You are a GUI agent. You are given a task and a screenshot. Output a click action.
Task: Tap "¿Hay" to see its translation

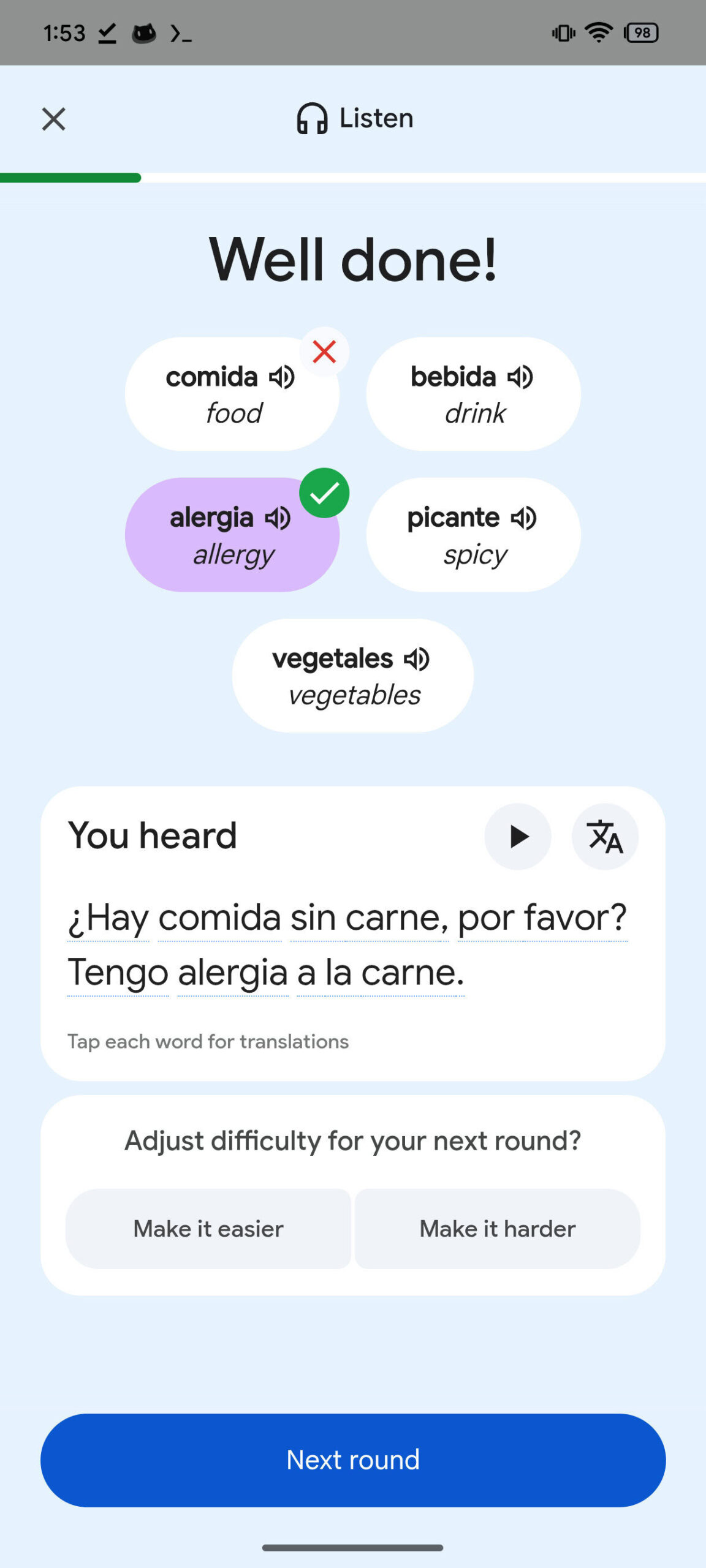click(108, 918)
